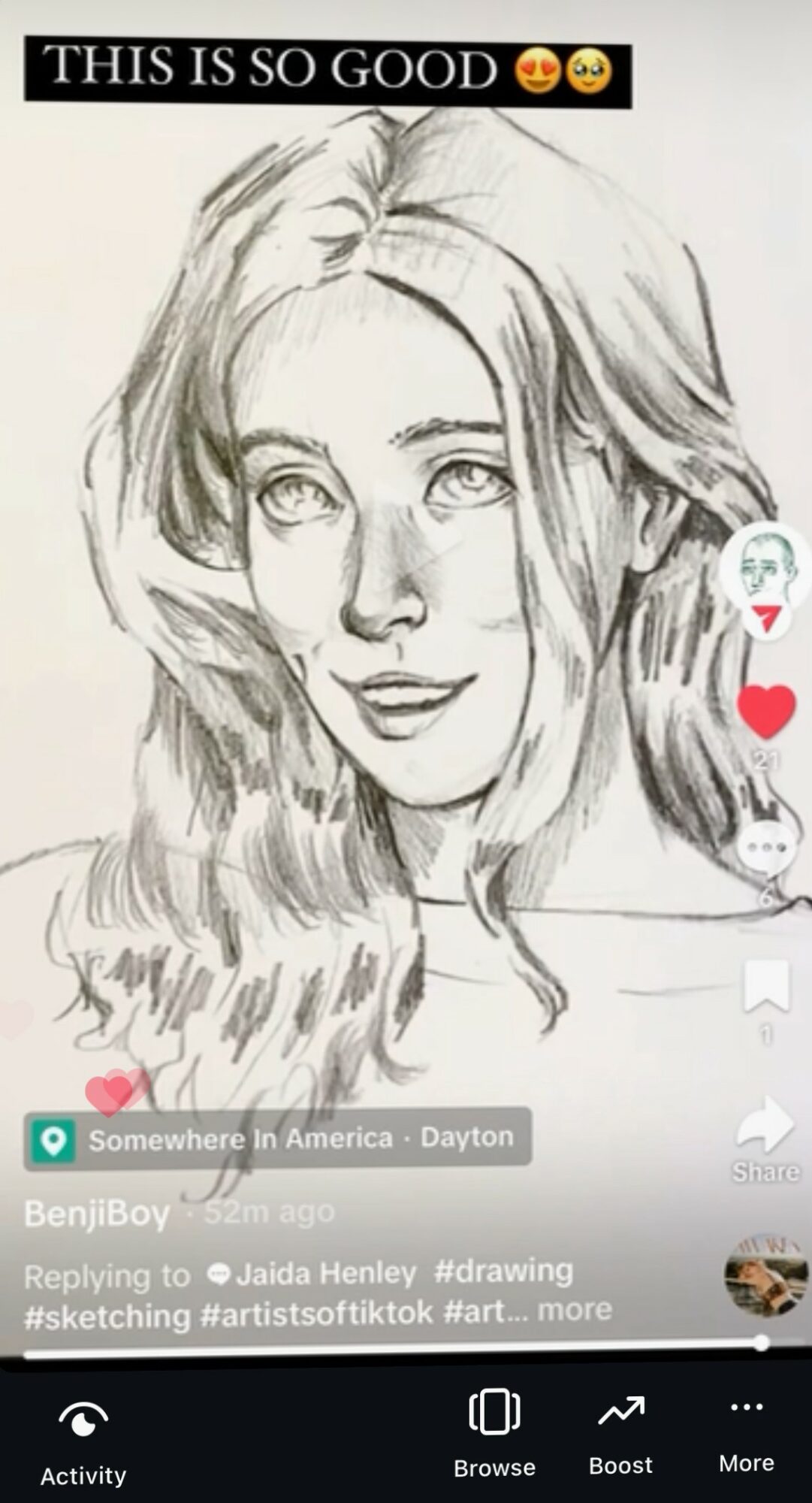Viewport: 812px width, 1503px height.
Task: Open the #artistsoftiktok hashtag
Action: (318, 1313)
